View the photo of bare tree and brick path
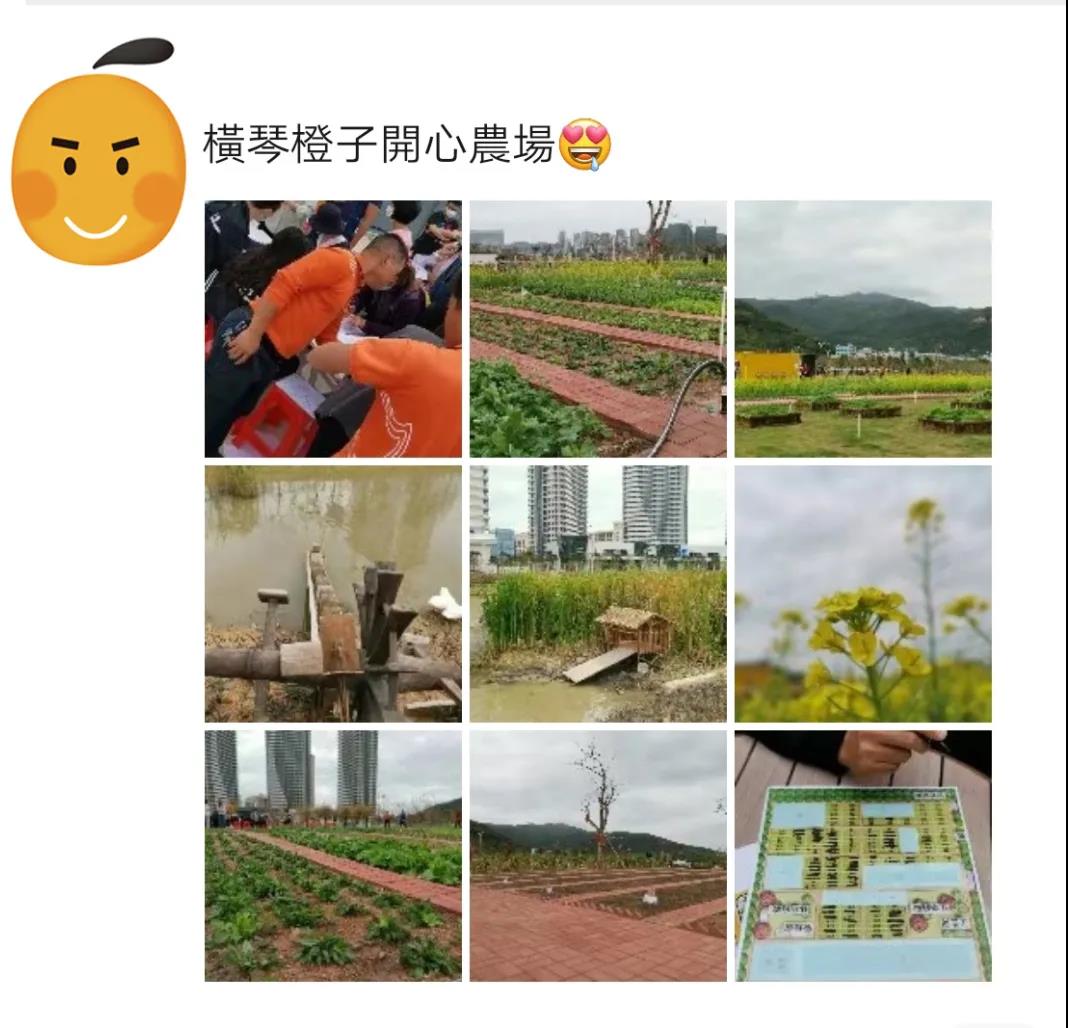This screenshot has height=1028, width=1068. pyautogui.click(x=598, y=855)
